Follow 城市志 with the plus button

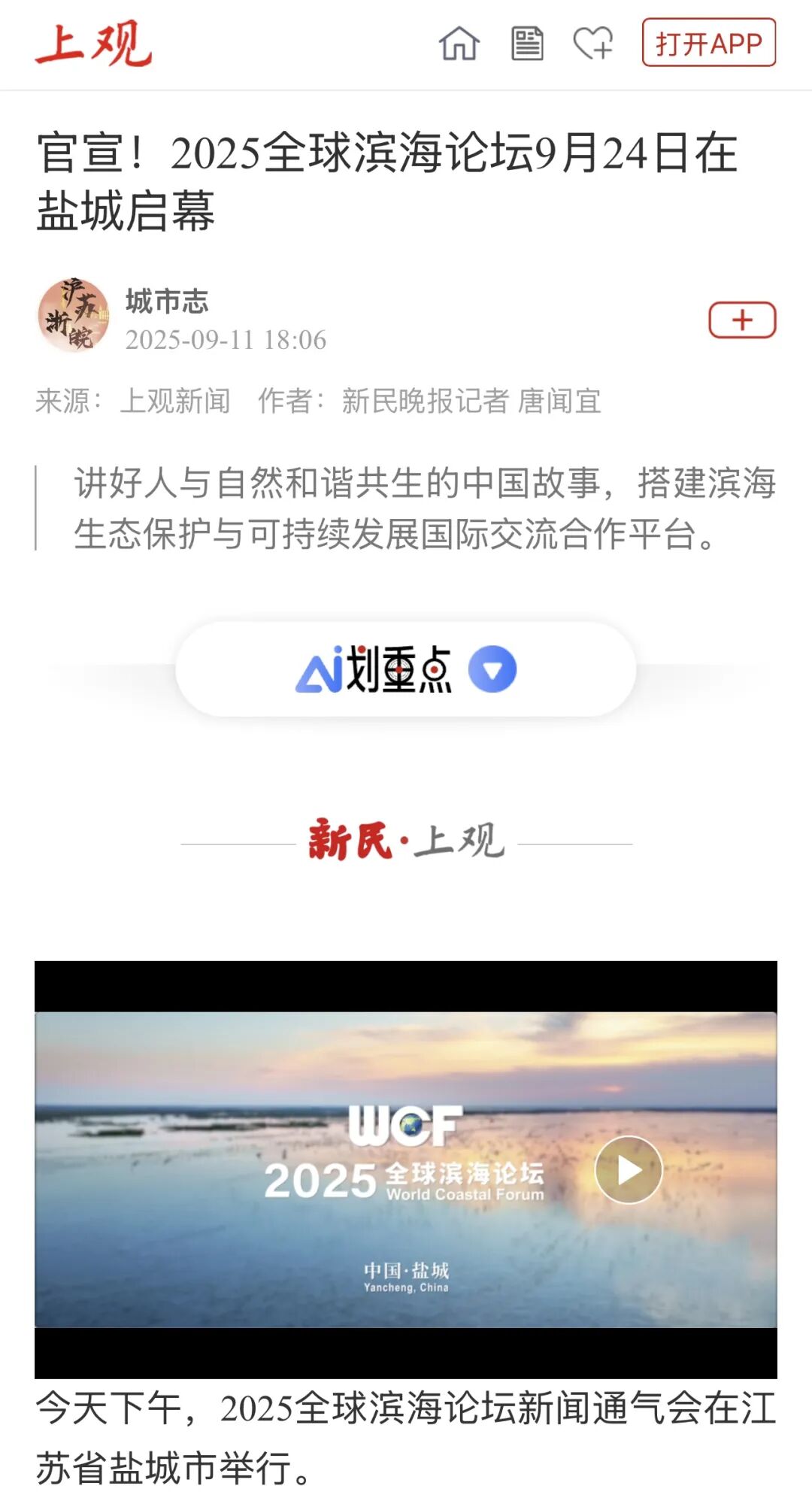click(x=742, y=320)
